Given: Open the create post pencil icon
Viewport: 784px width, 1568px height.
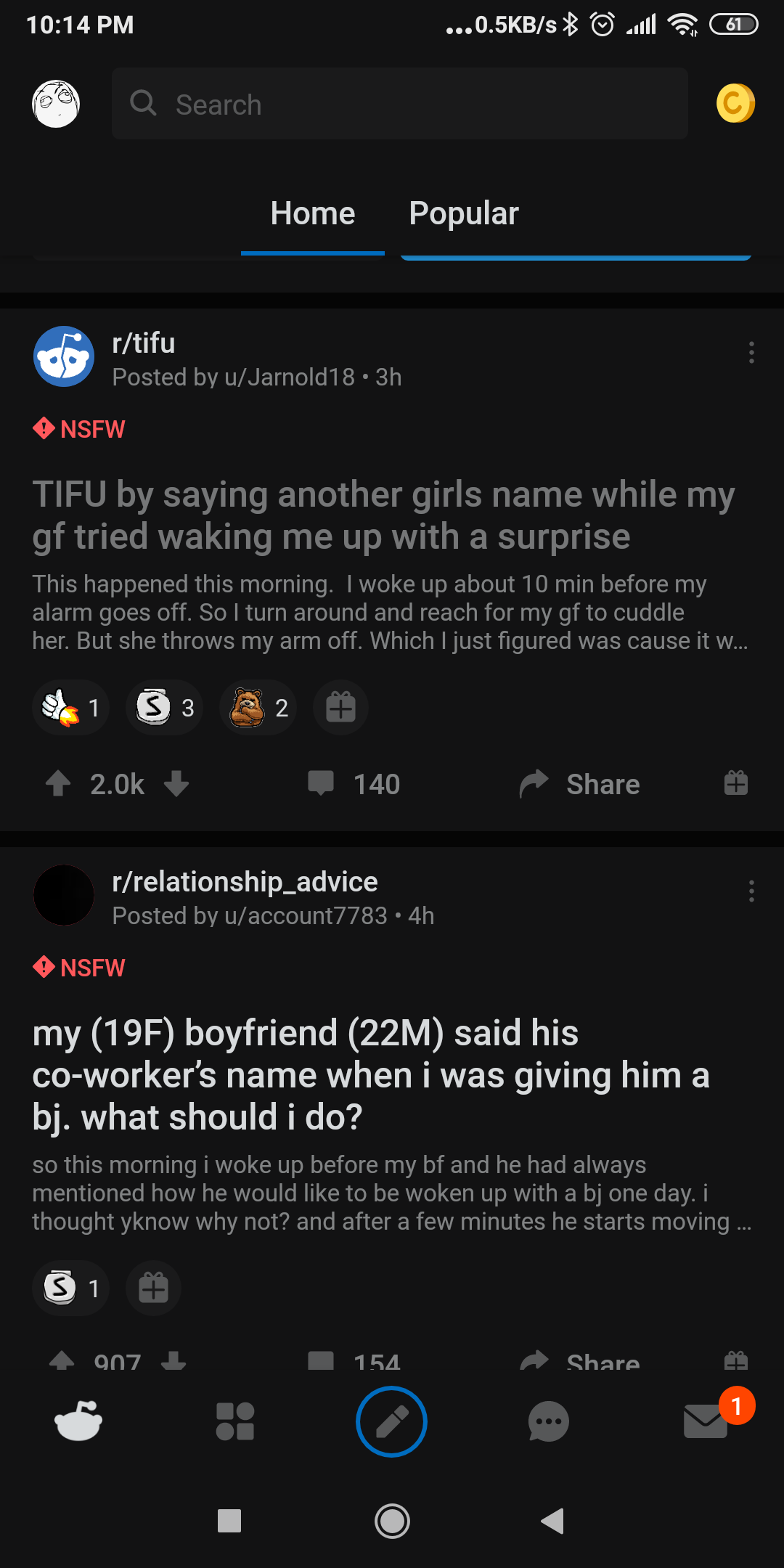Looking at the screenshot, I should pyautogui.click(x=391, y=1421).
